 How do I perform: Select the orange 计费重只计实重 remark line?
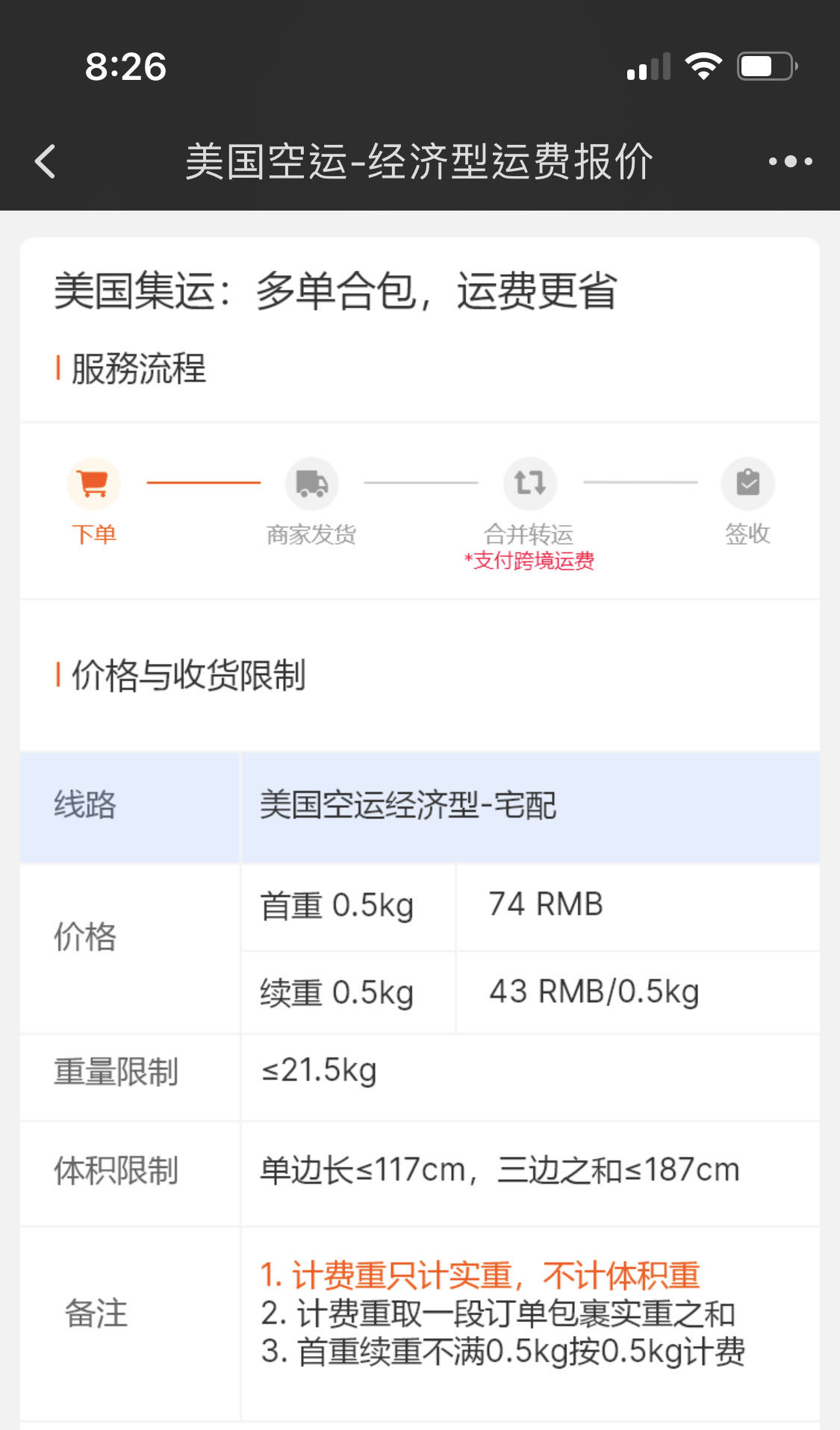click(482, 1275)
